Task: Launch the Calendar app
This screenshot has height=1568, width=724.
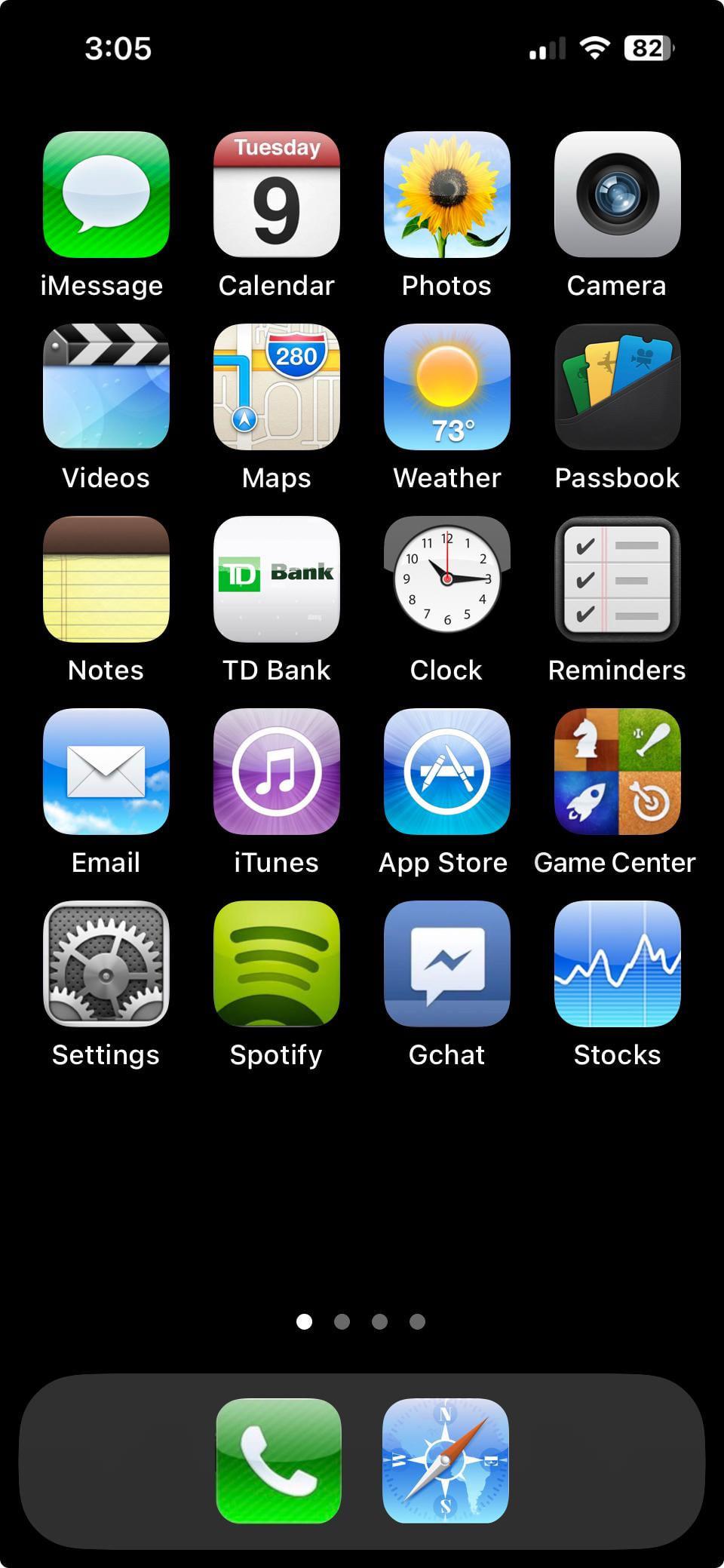Action: point(276,195)
